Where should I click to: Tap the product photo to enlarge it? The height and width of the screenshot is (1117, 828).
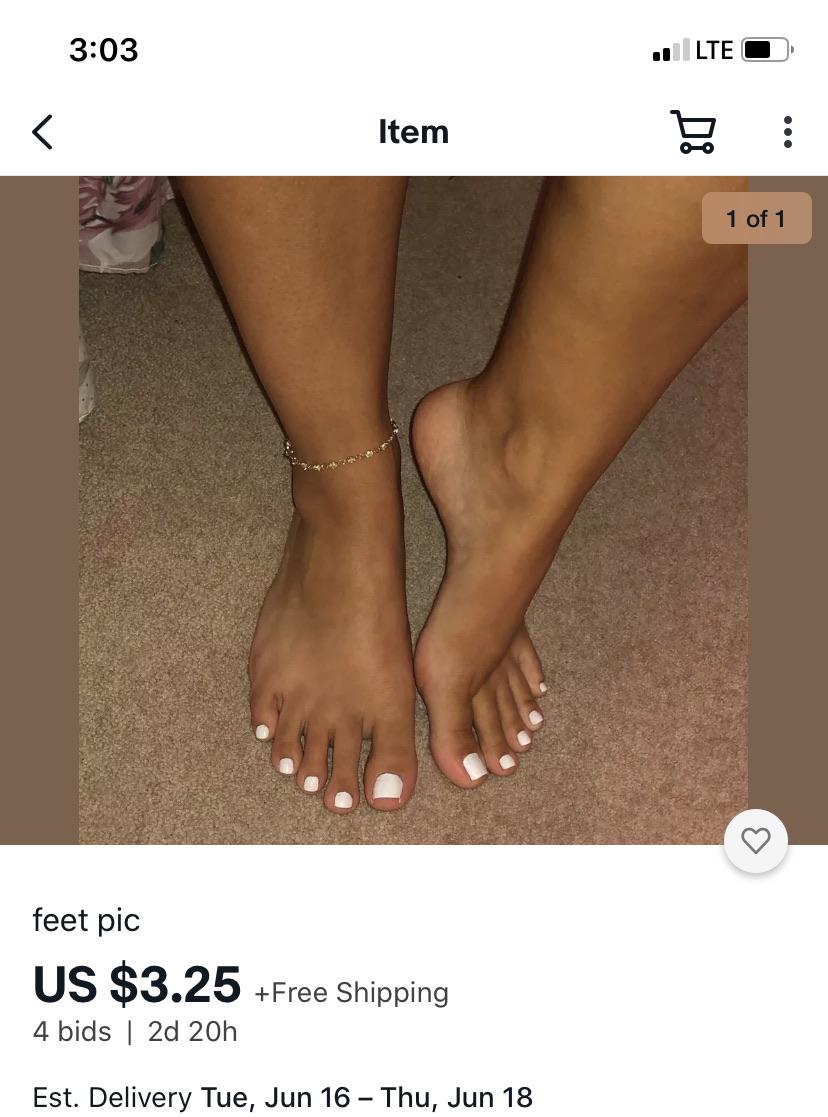pos(413,508)
